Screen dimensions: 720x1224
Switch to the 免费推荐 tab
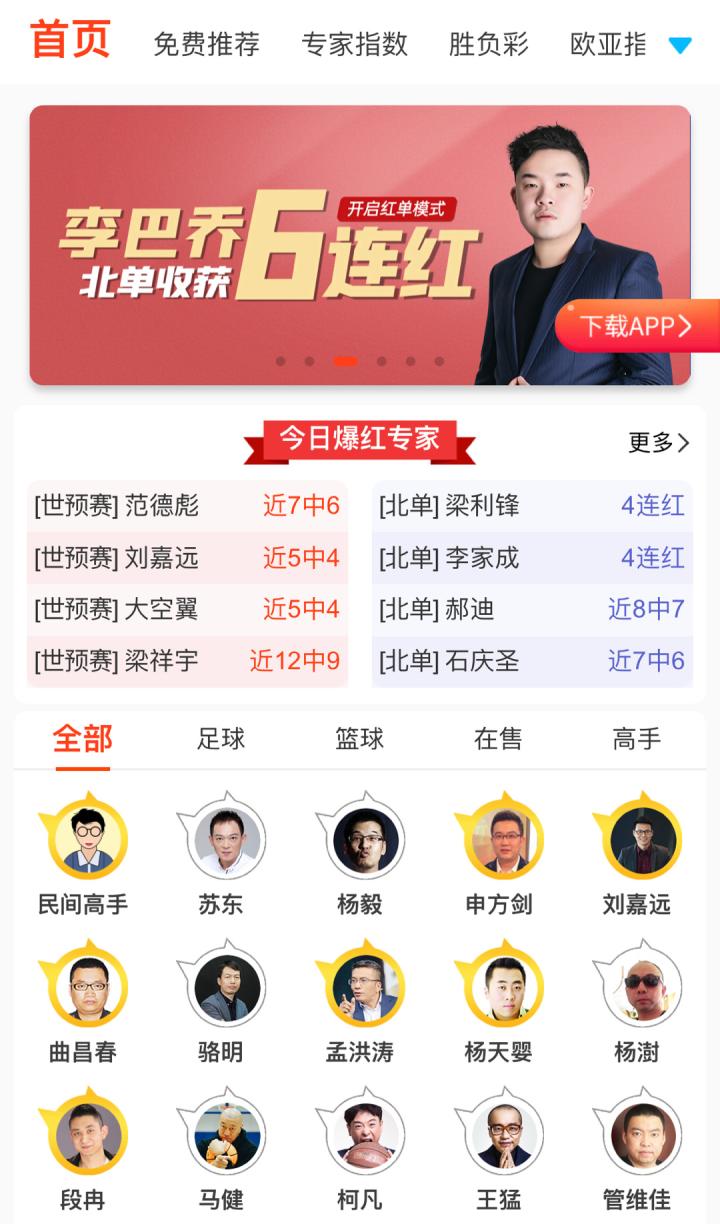pyautogui.click(x=206, y=45)
